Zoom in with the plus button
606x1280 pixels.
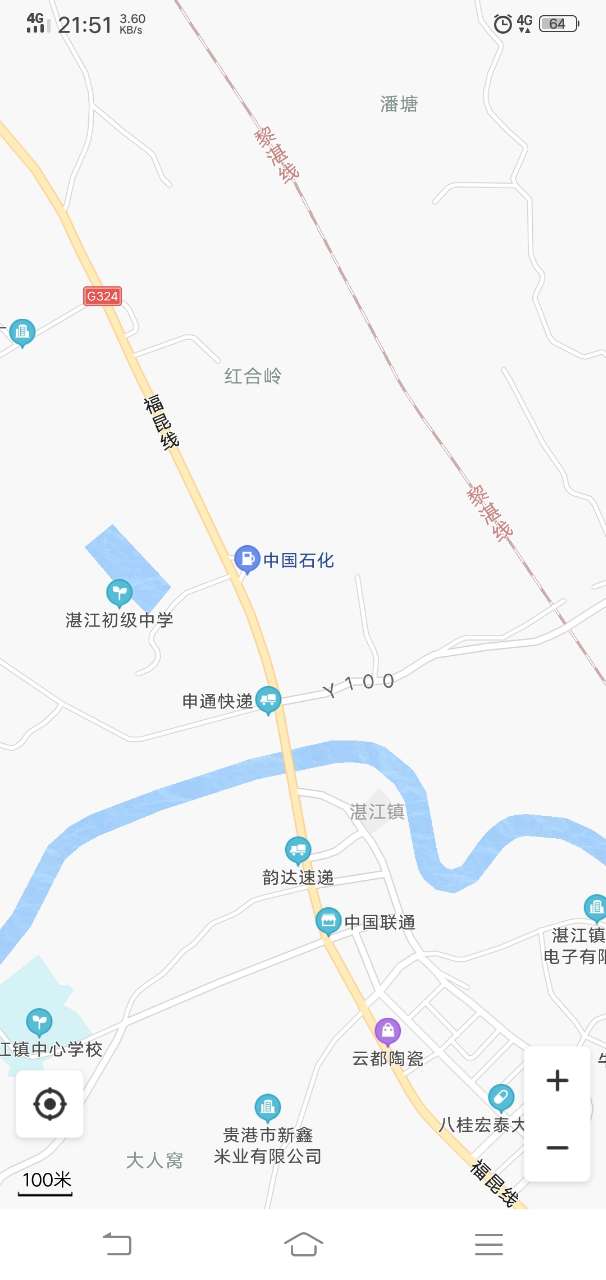point(557,1080)
